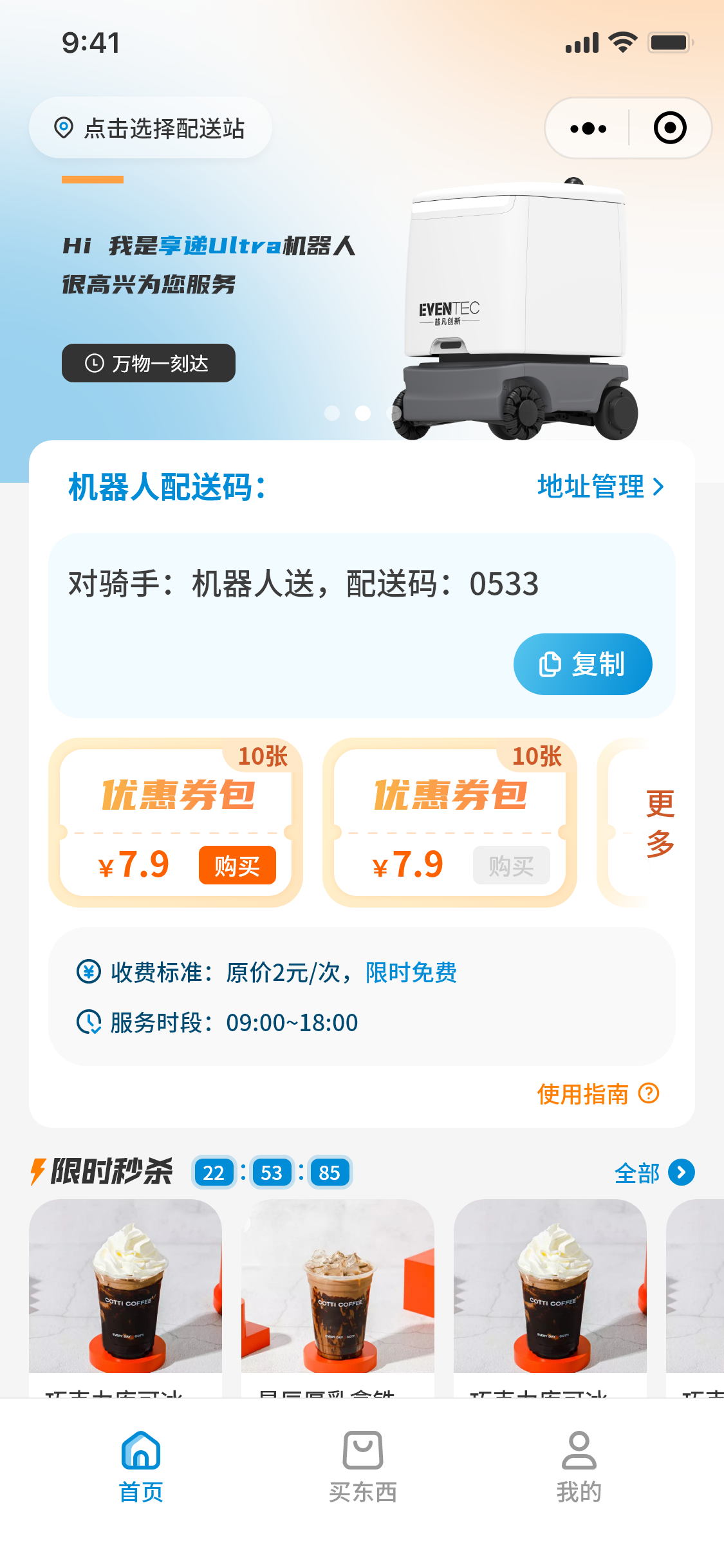724x1568 pixels.
Task: Tap the capsule close/target icon at top right
Action: 671,128
